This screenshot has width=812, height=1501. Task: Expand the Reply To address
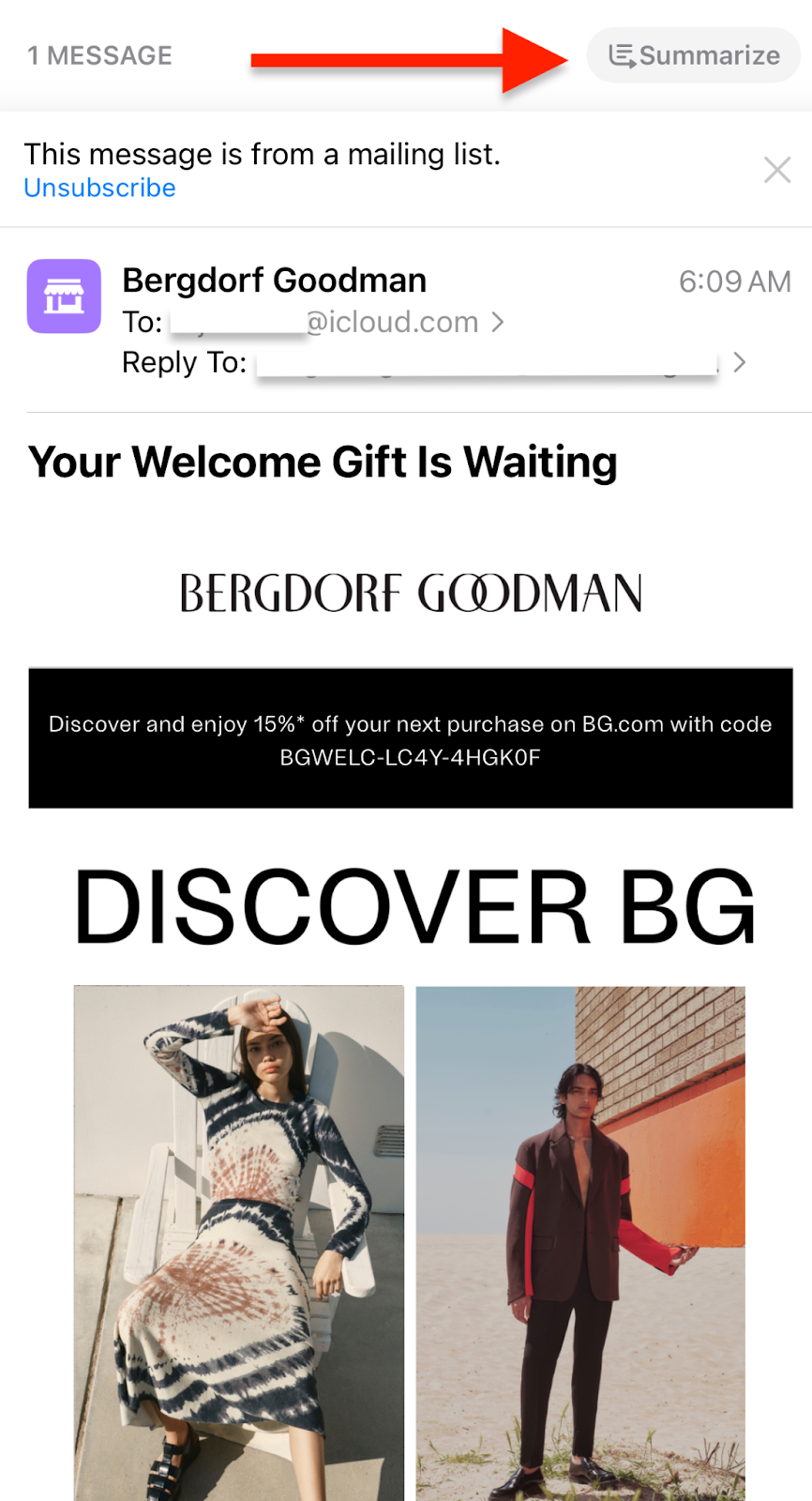click(x=739, y=362)
